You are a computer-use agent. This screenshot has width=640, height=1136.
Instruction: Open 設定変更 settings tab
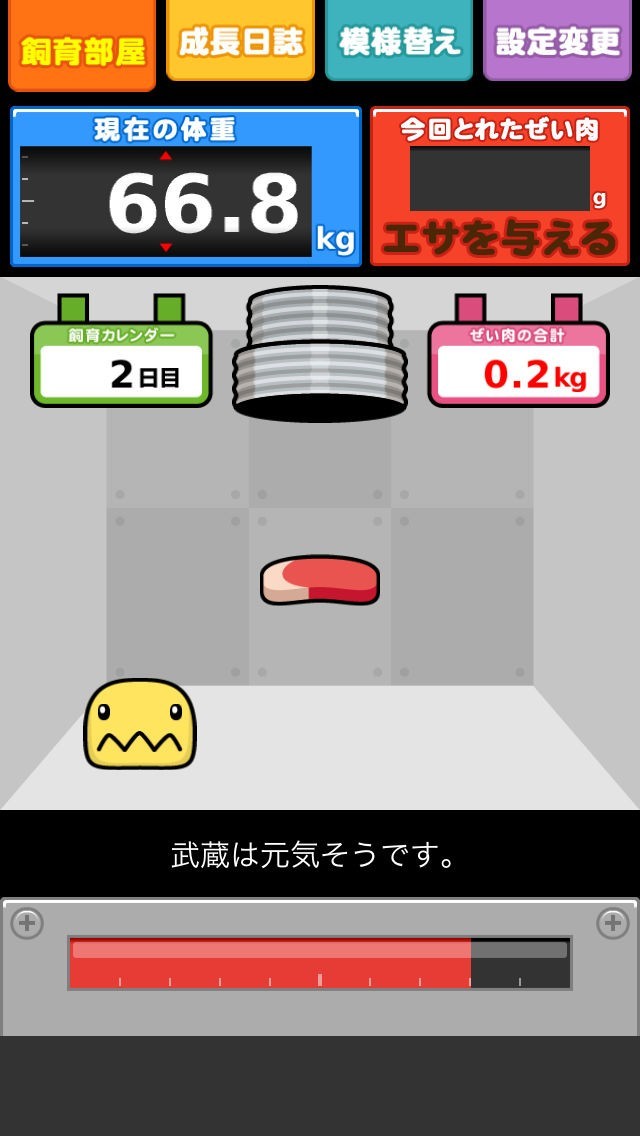coord(558,42)
